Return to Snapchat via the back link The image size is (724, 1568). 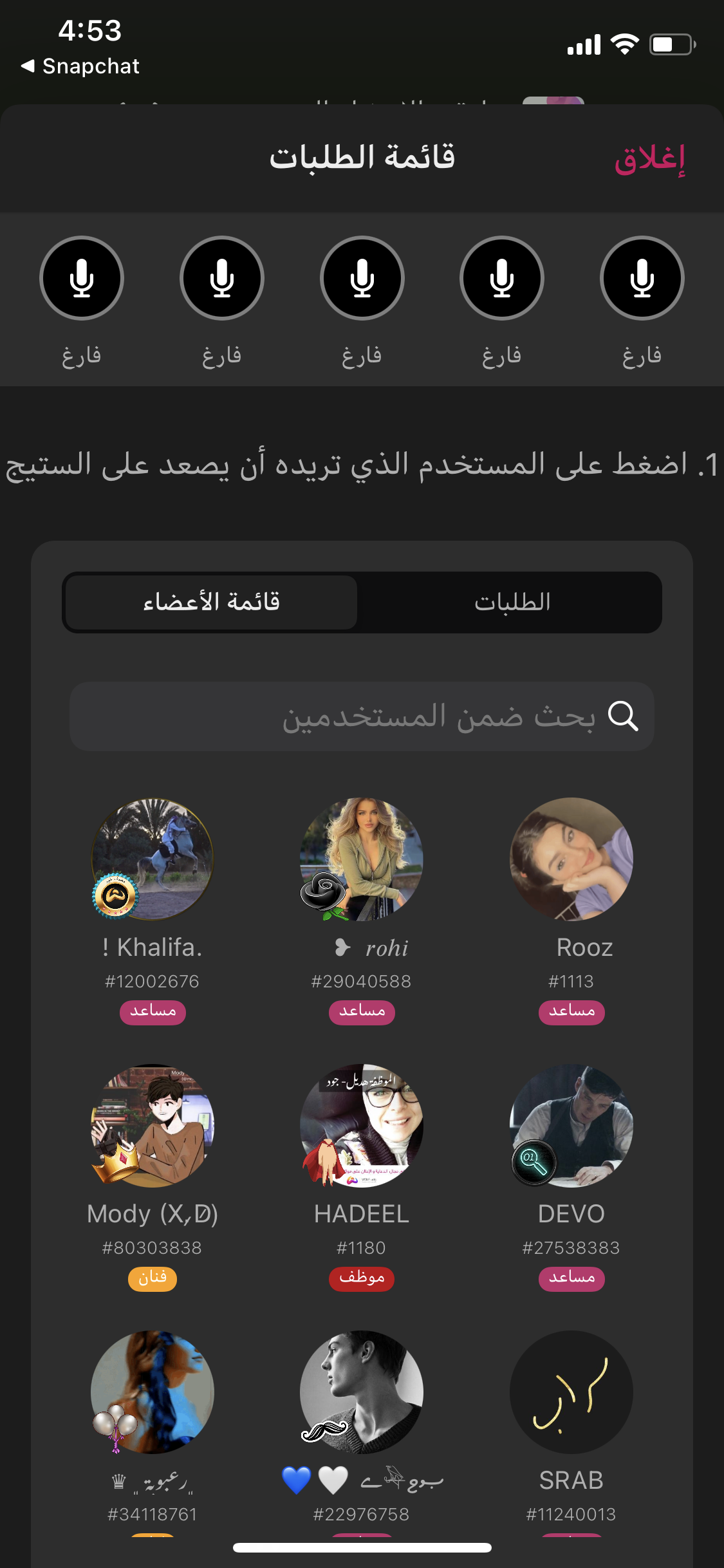click(x=81, y=66)
